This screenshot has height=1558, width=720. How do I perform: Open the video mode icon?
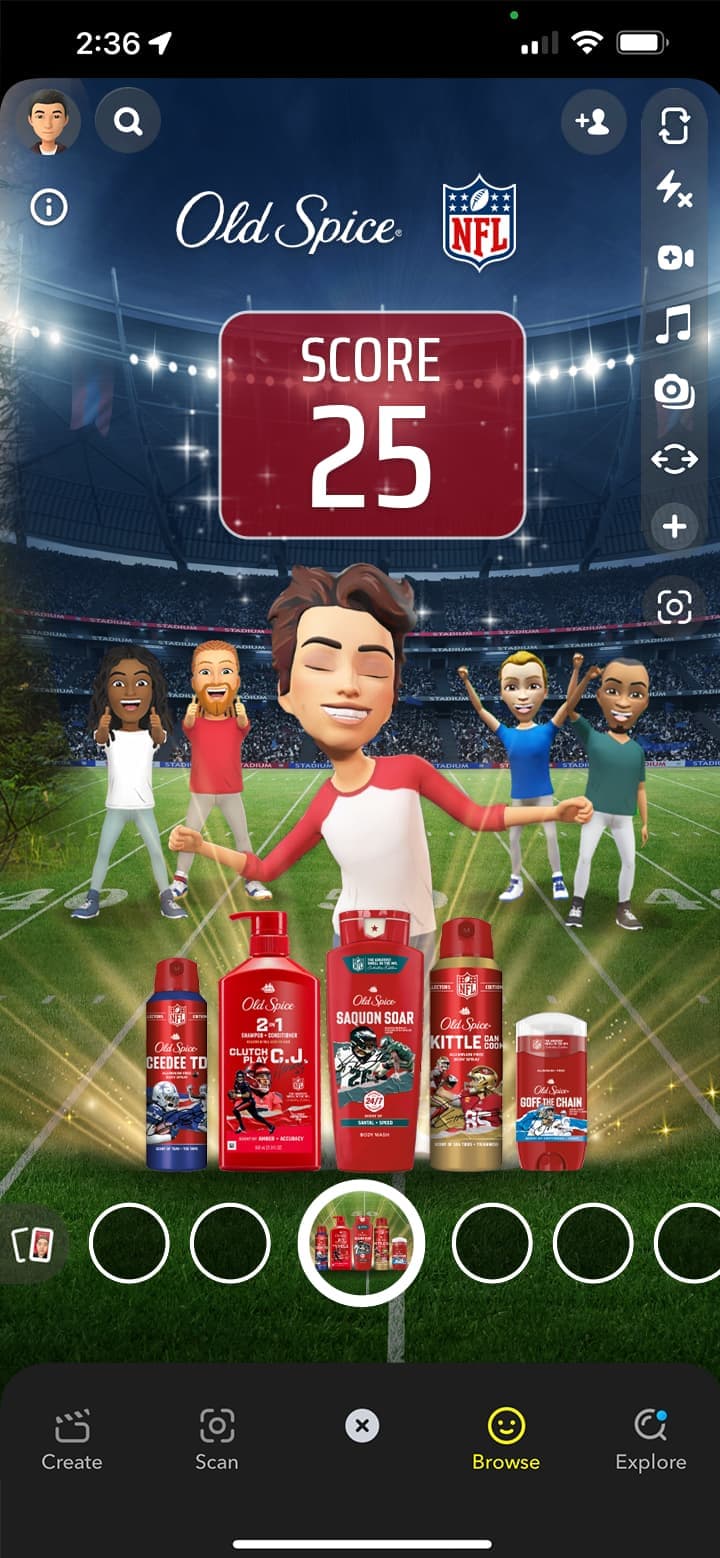point(675,257)
